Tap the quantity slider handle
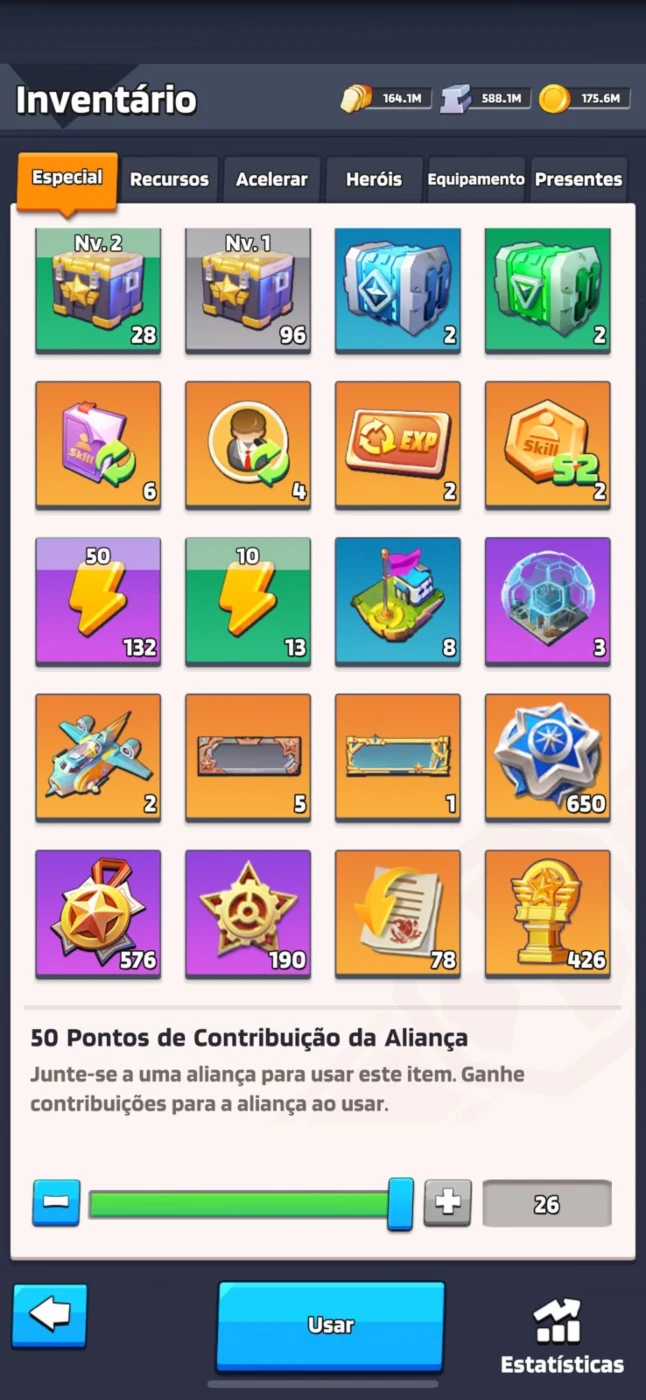 pyautogui.click(x=400, y=1204)
